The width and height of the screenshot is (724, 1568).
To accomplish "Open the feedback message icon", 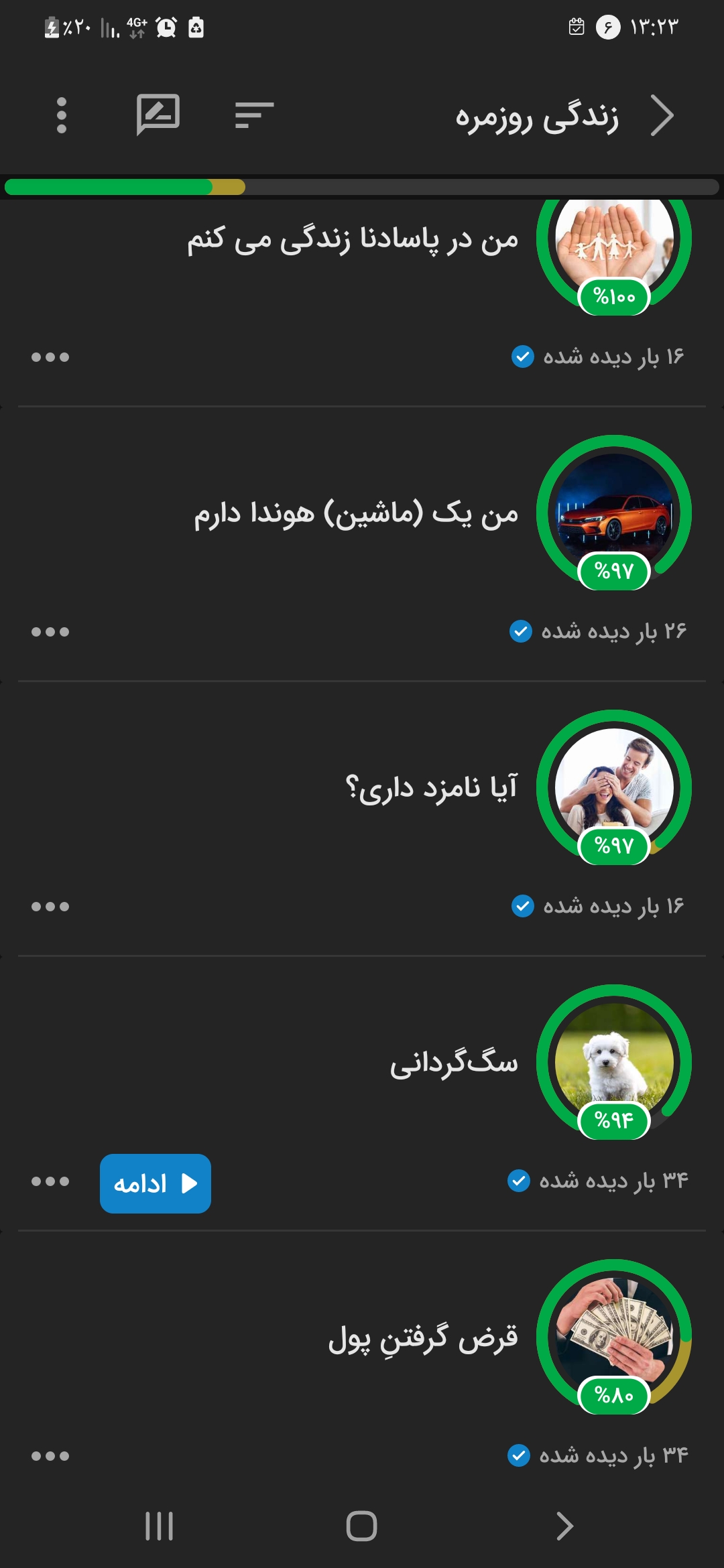I will click(x=158, y=115).
